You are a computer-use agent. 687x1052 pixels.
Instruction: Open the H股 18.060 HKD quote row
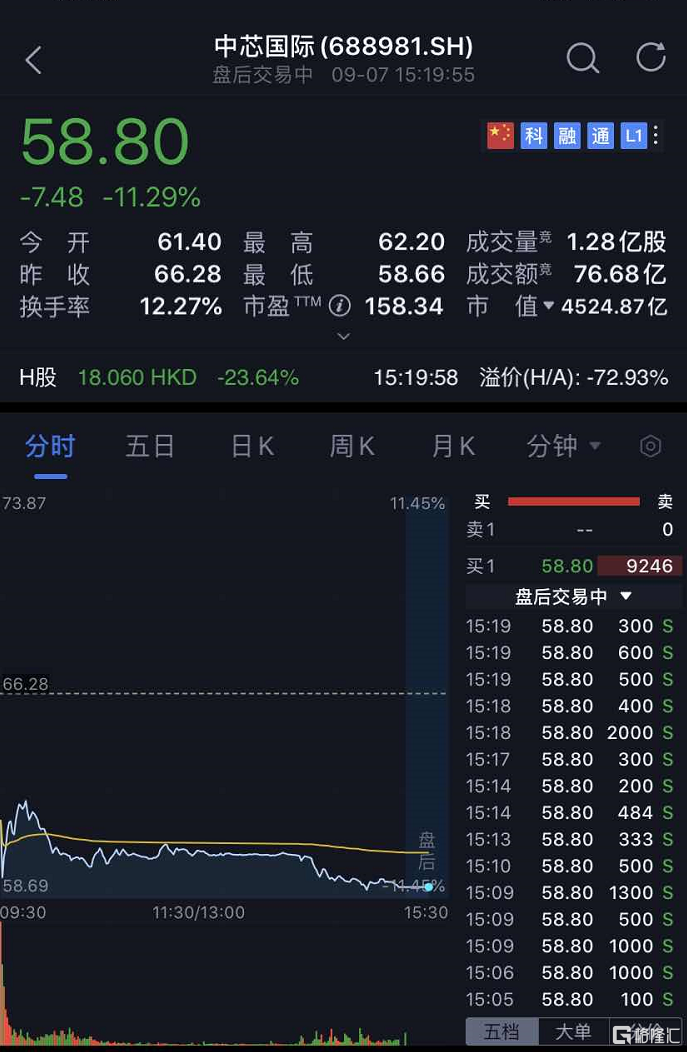(x=160, y=378)
